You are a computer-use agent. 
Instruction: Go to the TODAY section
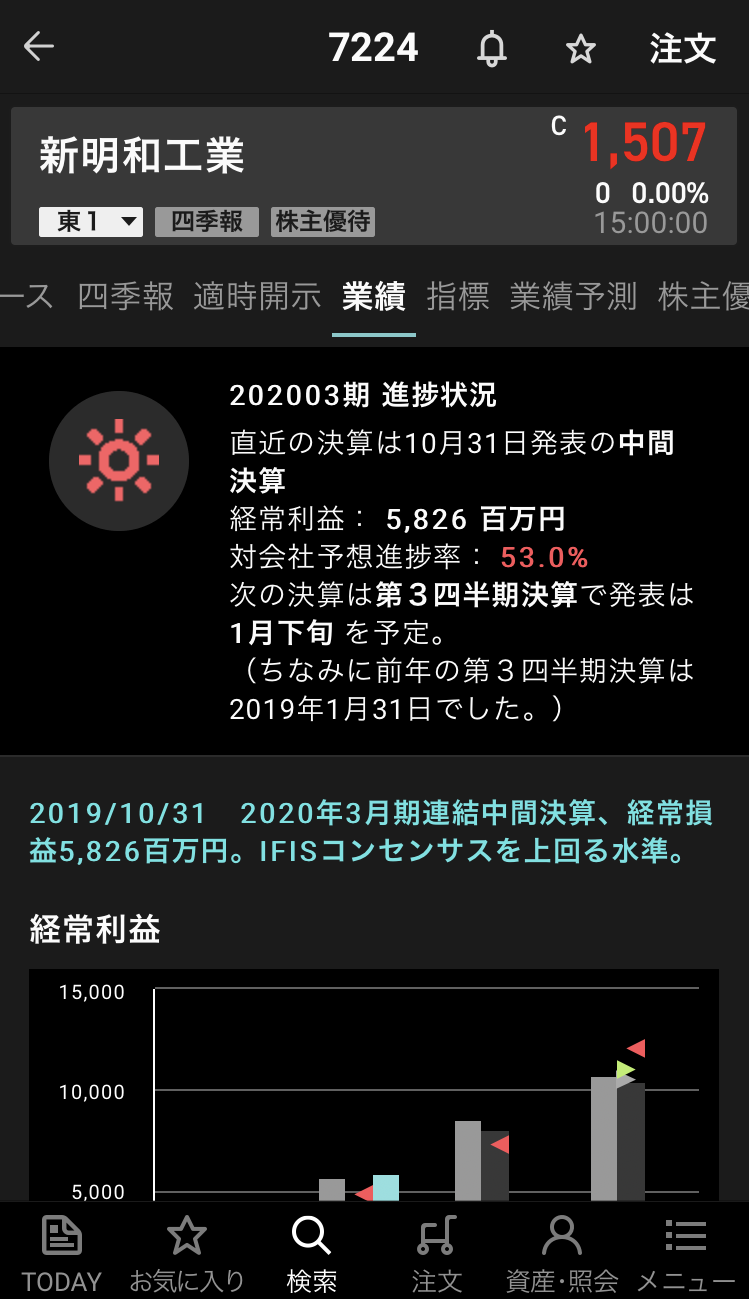(x=62, y=1252)
